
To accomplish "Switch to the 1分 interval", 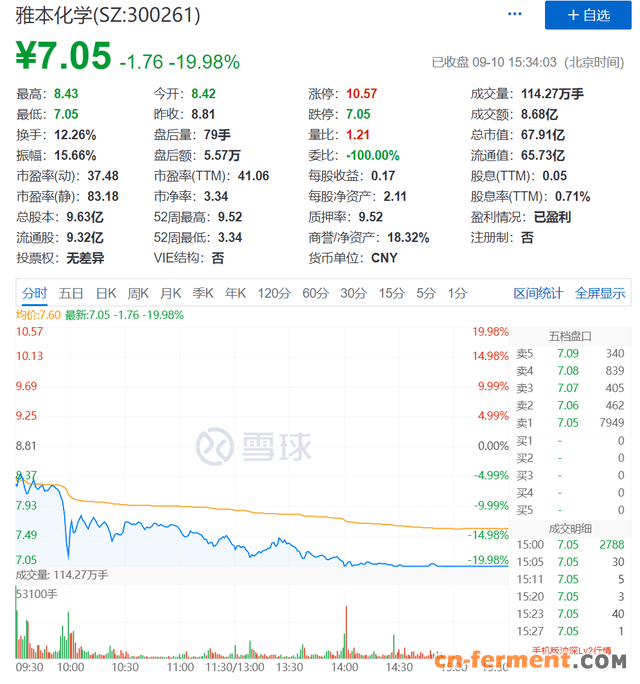I will 457,293.
